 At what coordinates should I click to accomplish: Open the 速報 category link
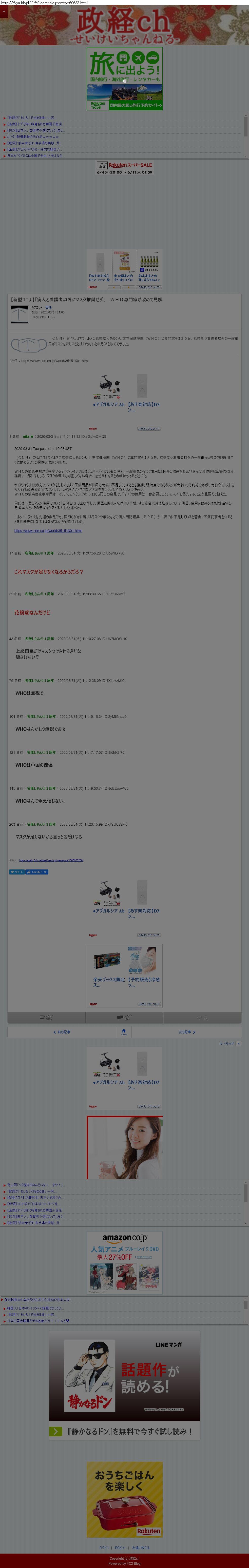tap(48, 307)
